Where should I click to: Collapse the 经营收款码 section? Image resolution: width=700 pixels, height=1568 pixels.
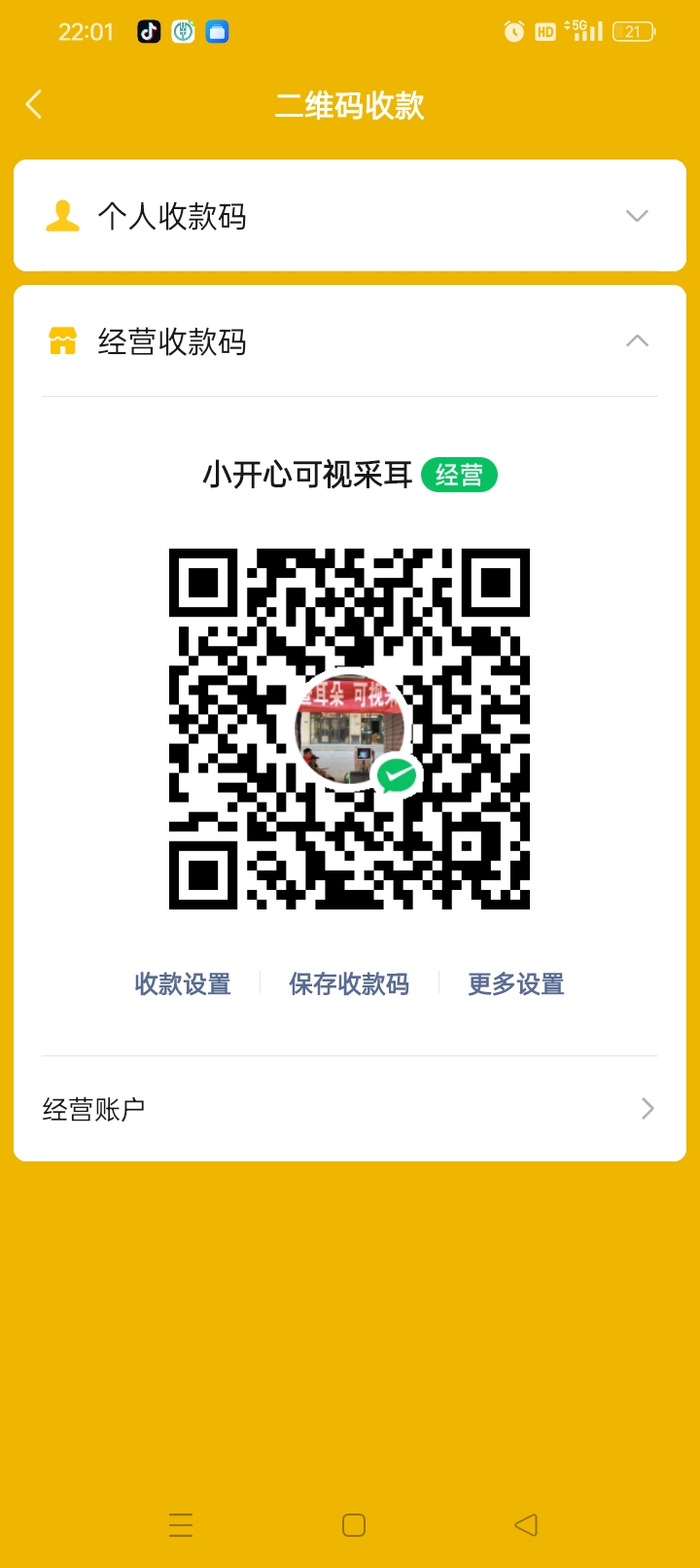coord(636,341)
